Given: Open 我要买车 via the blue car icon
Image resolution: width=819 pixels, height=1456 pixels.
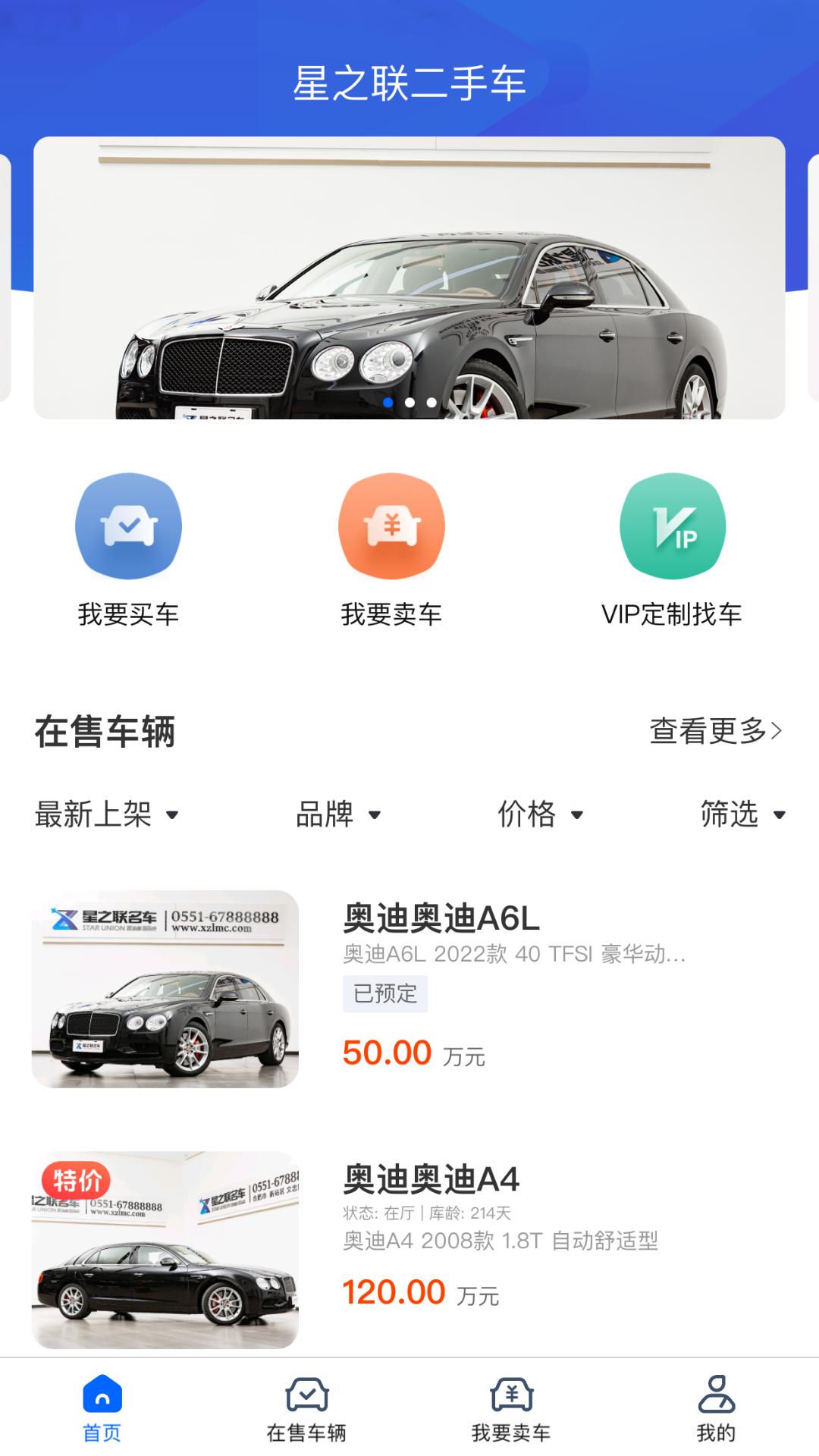Looking at the screenshot, I should 127,527.
